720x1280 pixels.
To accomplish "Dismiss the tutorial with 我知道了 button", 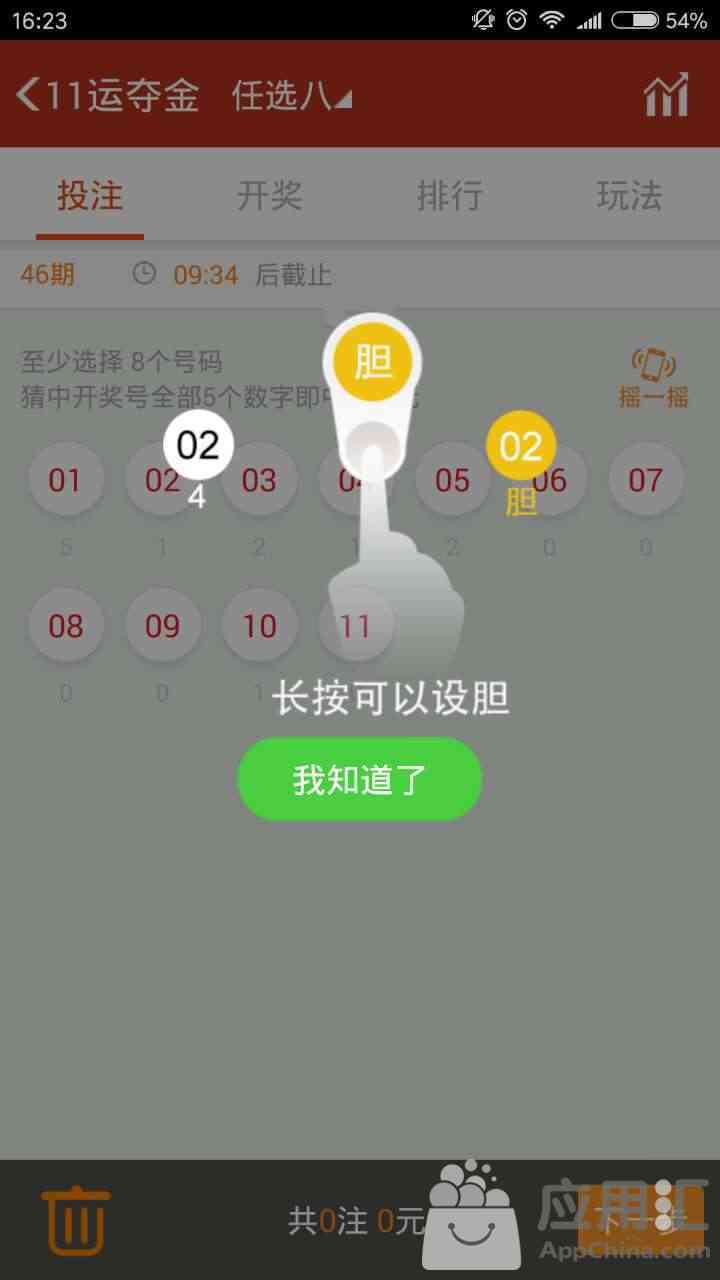I will 359,779.
